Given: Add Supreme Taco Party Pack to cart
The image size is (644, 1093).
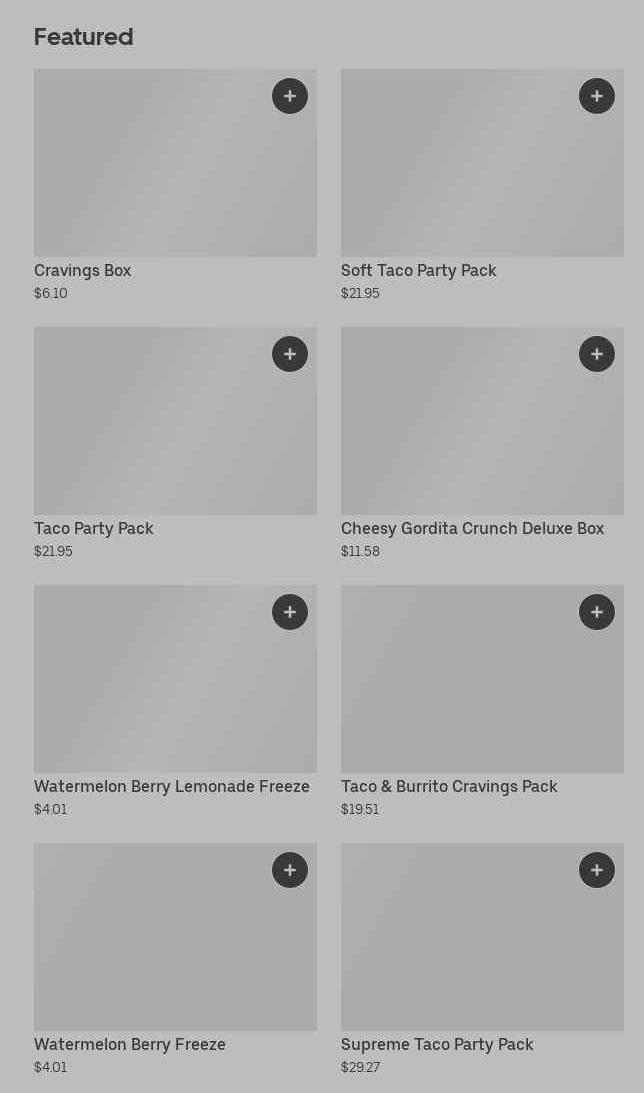Looking at the screenshot, I should (x=597, y=870).
